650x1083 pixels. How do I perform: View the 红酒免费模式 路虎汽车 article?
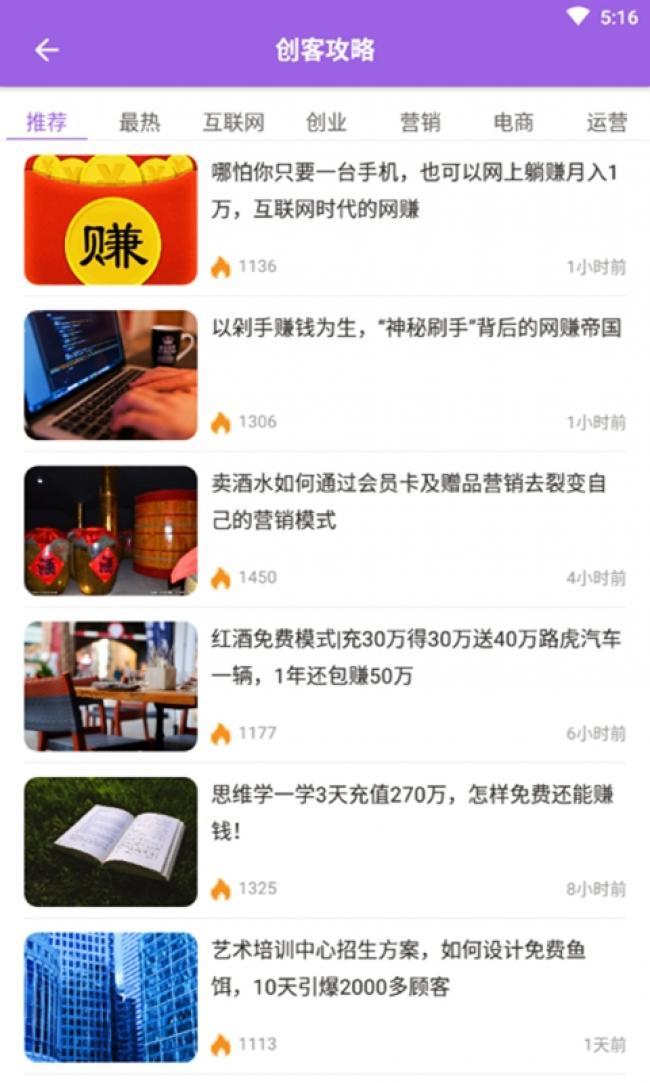pyautogui.click(x=325, y=685)
